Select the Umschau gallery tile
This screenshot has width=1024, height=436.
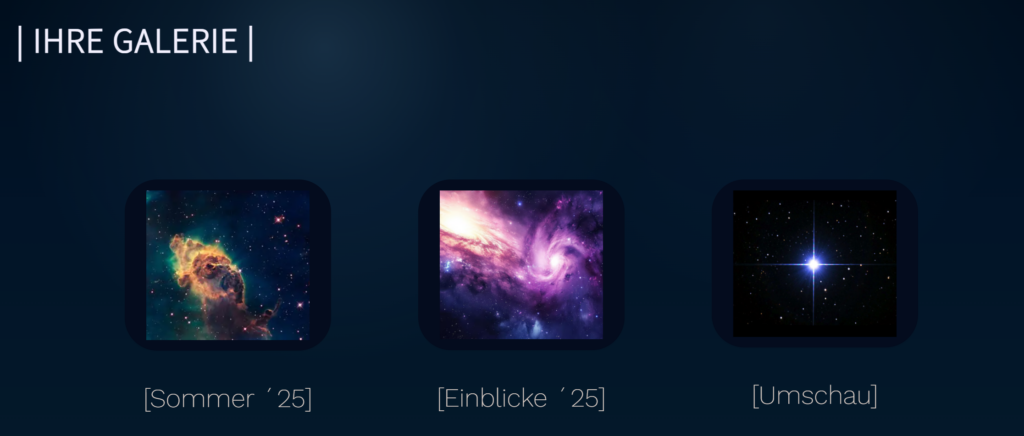point(814,264)
